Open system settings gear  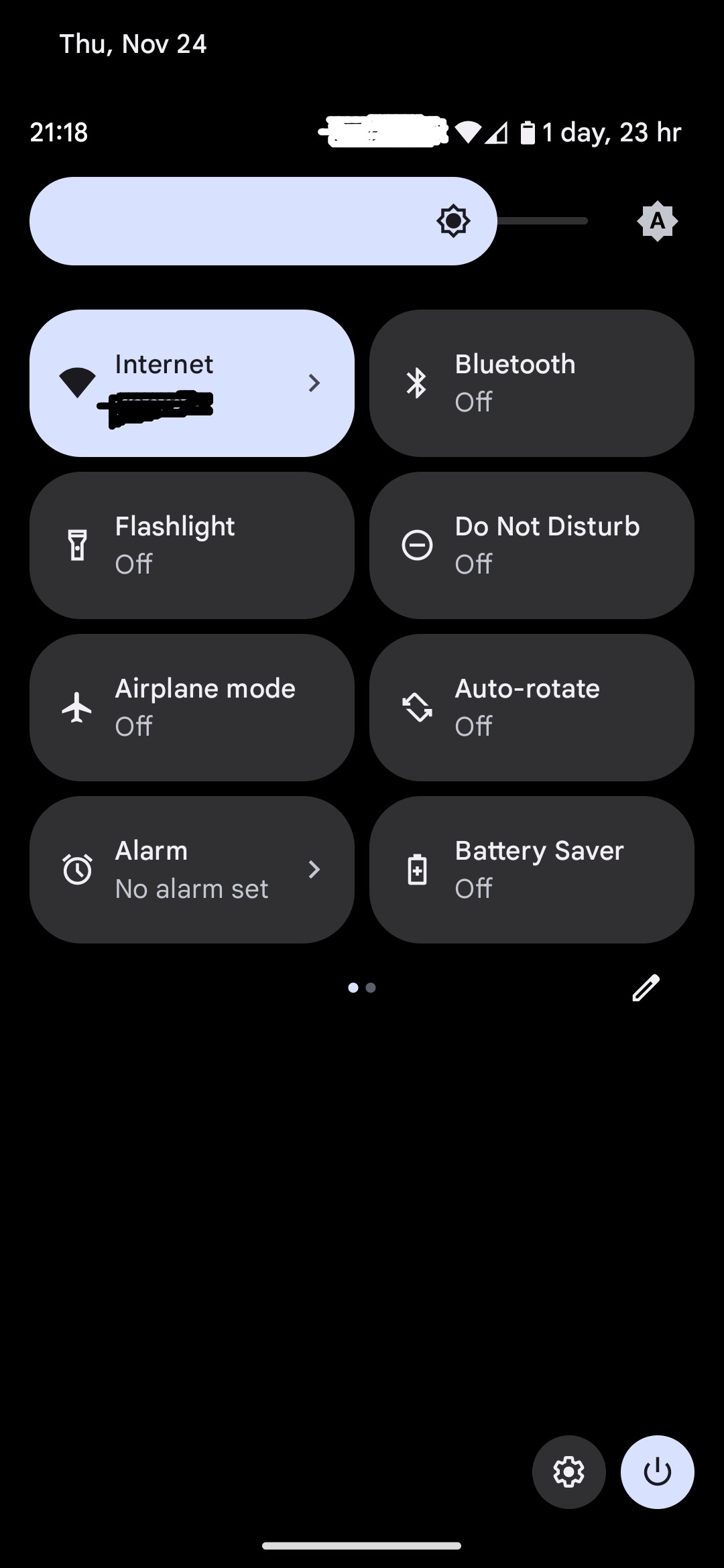[x=568, y=1472]
